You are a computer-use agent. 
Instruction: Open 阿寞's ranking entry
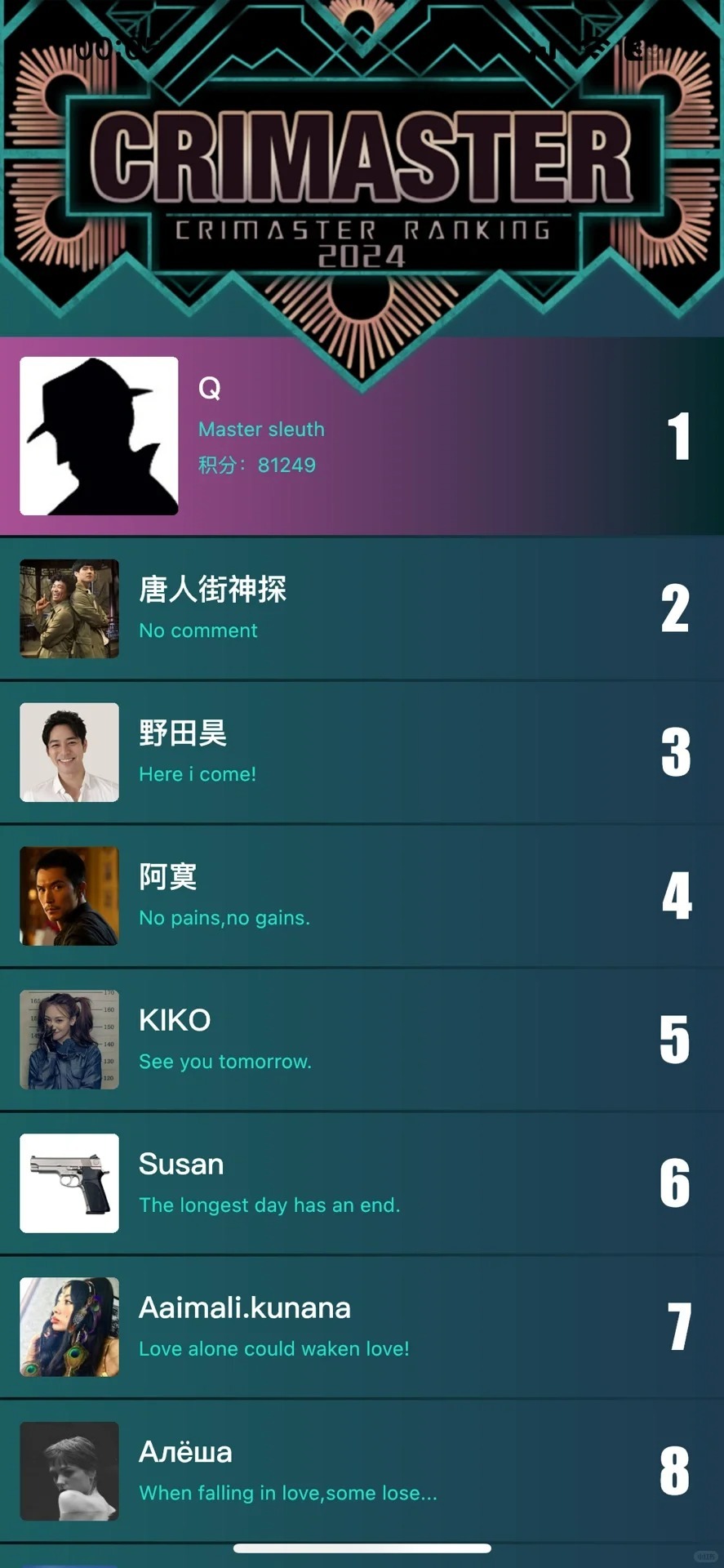(x=362, y=896)
